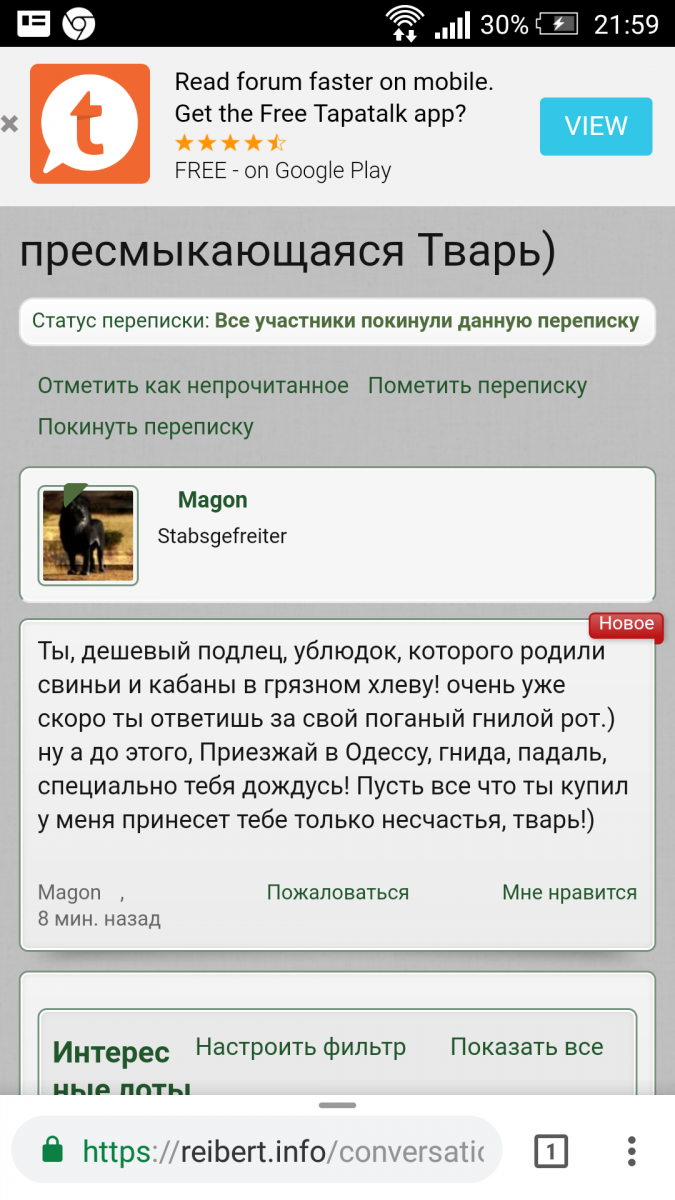675x1200 pixels.
Task: Open the Chrome overflow menu
Action: (x=631, y=1151)
